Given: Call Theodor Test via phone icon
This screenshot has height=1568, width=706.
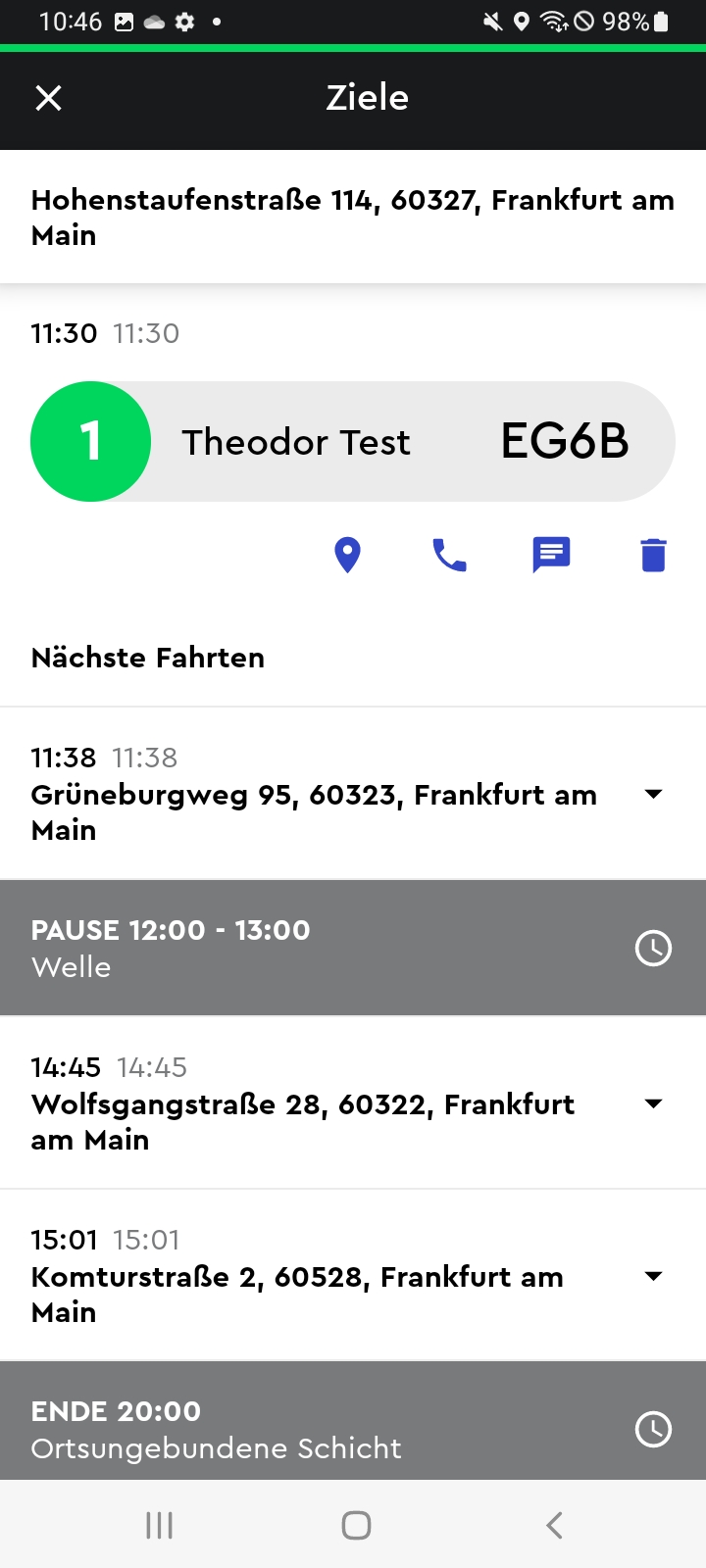Looking at the screenshot, I should [x=449, y=555].
